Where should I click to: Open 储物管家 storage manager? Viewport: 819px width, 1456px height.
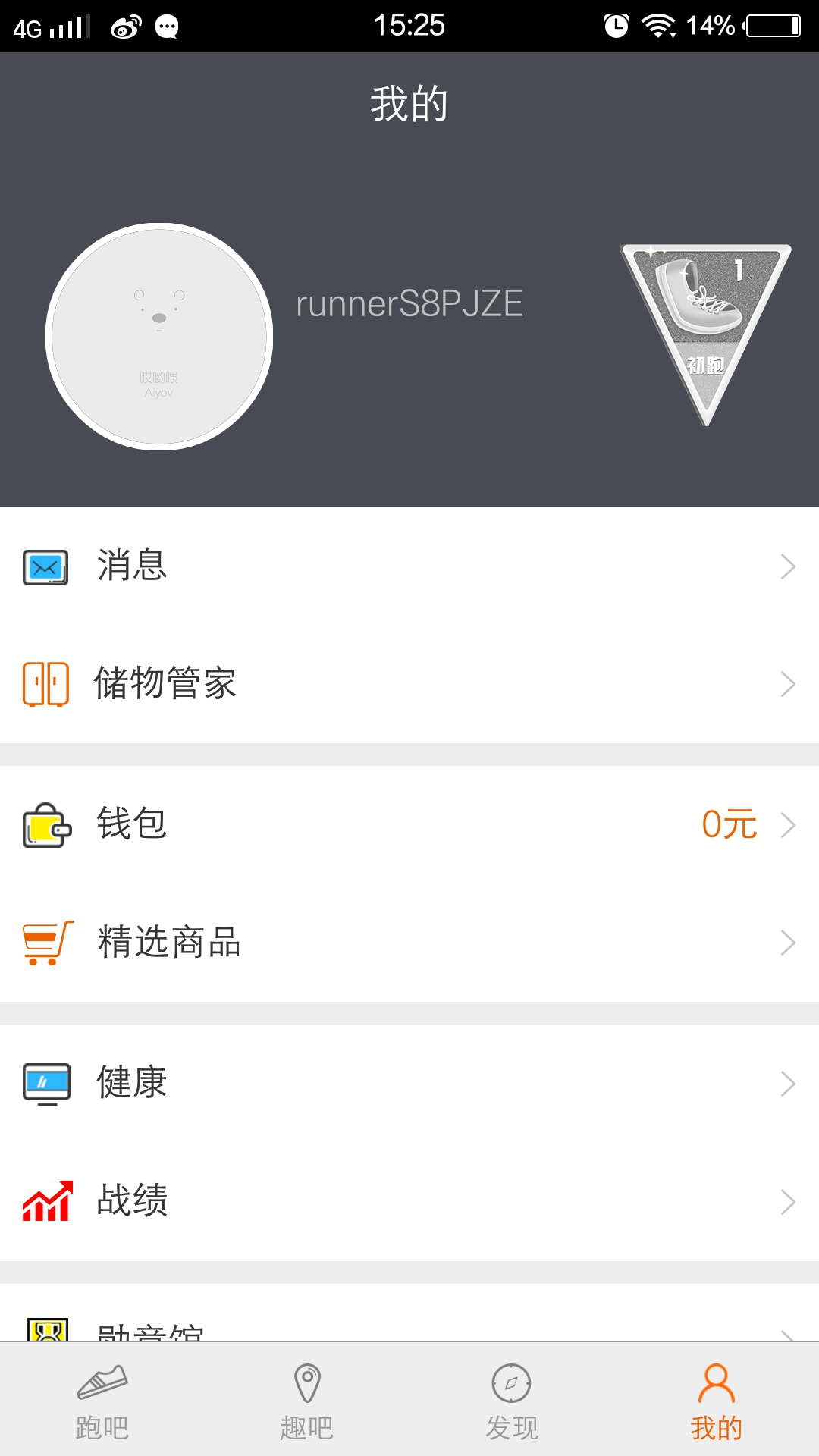(409, 684)
